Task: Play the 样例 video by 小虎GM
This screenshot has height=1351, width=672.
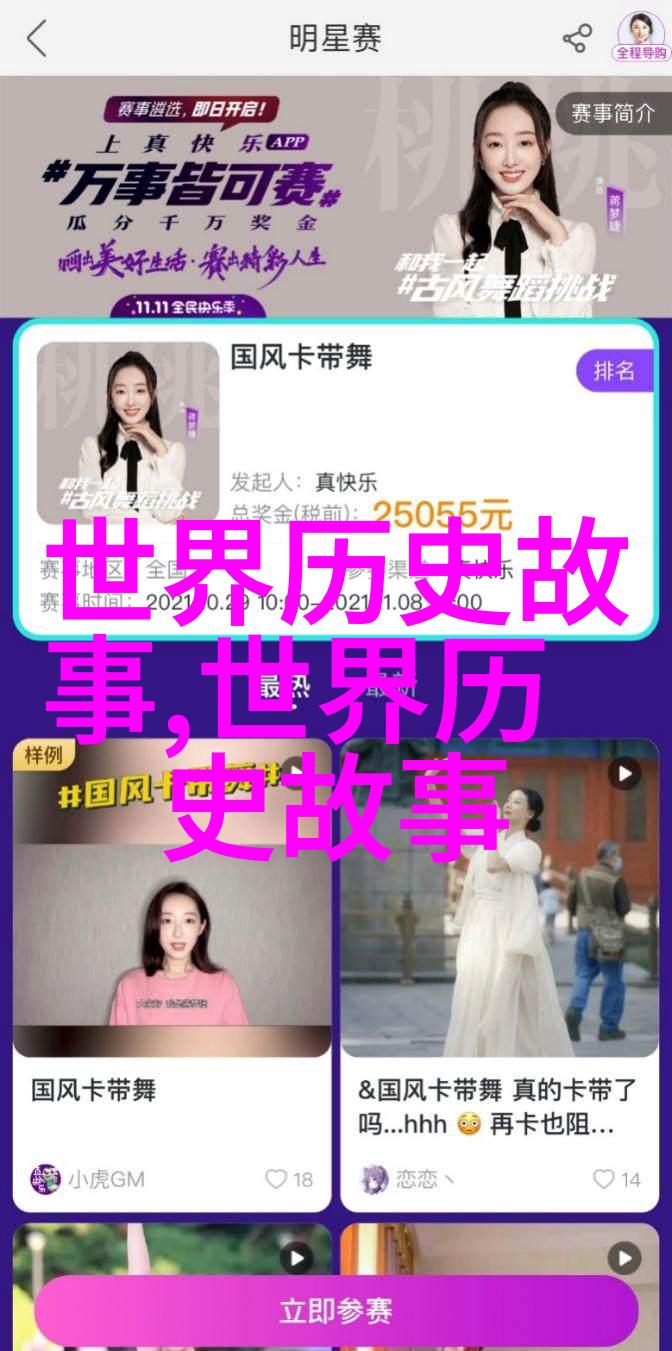Action: [x=171, y=890]
